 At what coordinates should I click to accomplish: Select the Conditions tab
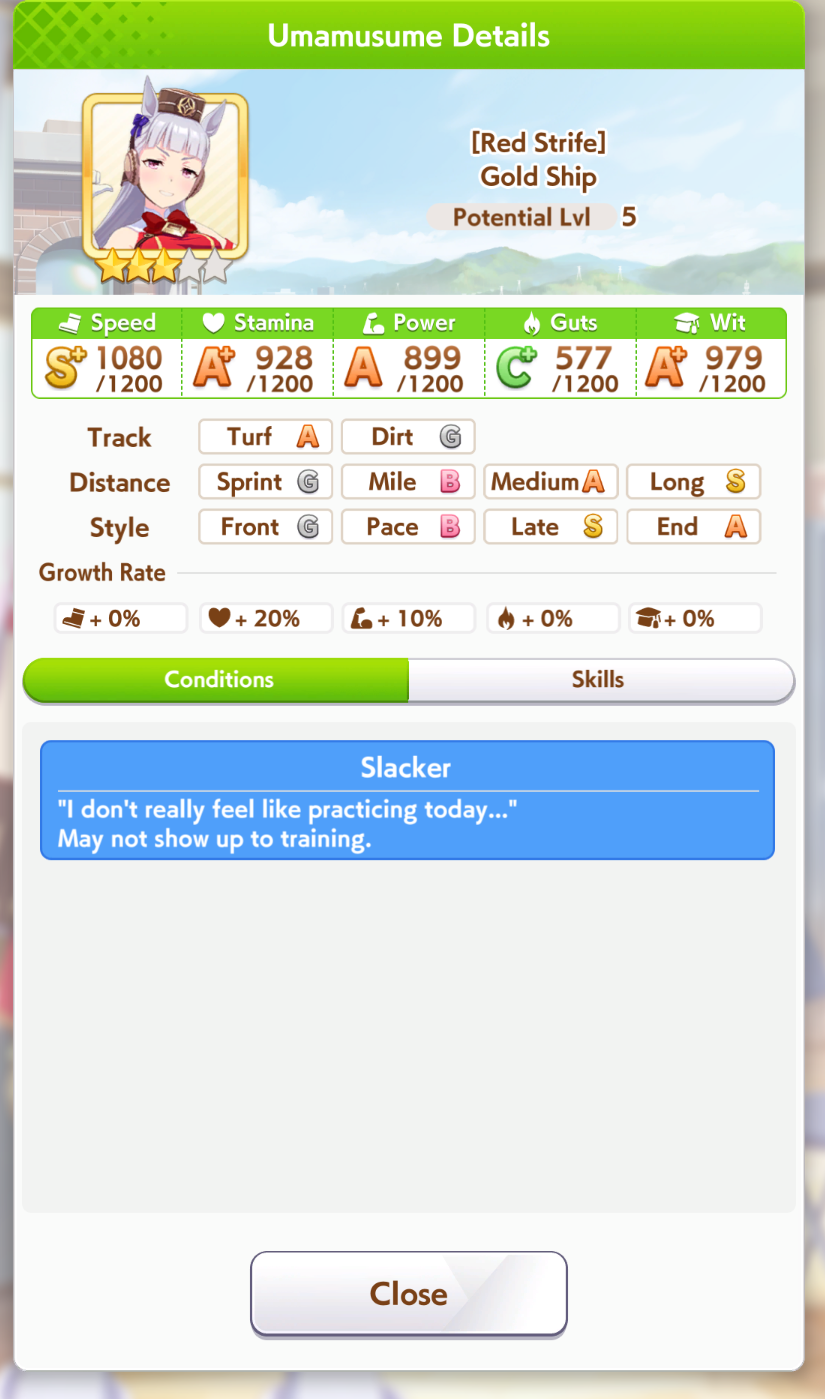point(217,680)
